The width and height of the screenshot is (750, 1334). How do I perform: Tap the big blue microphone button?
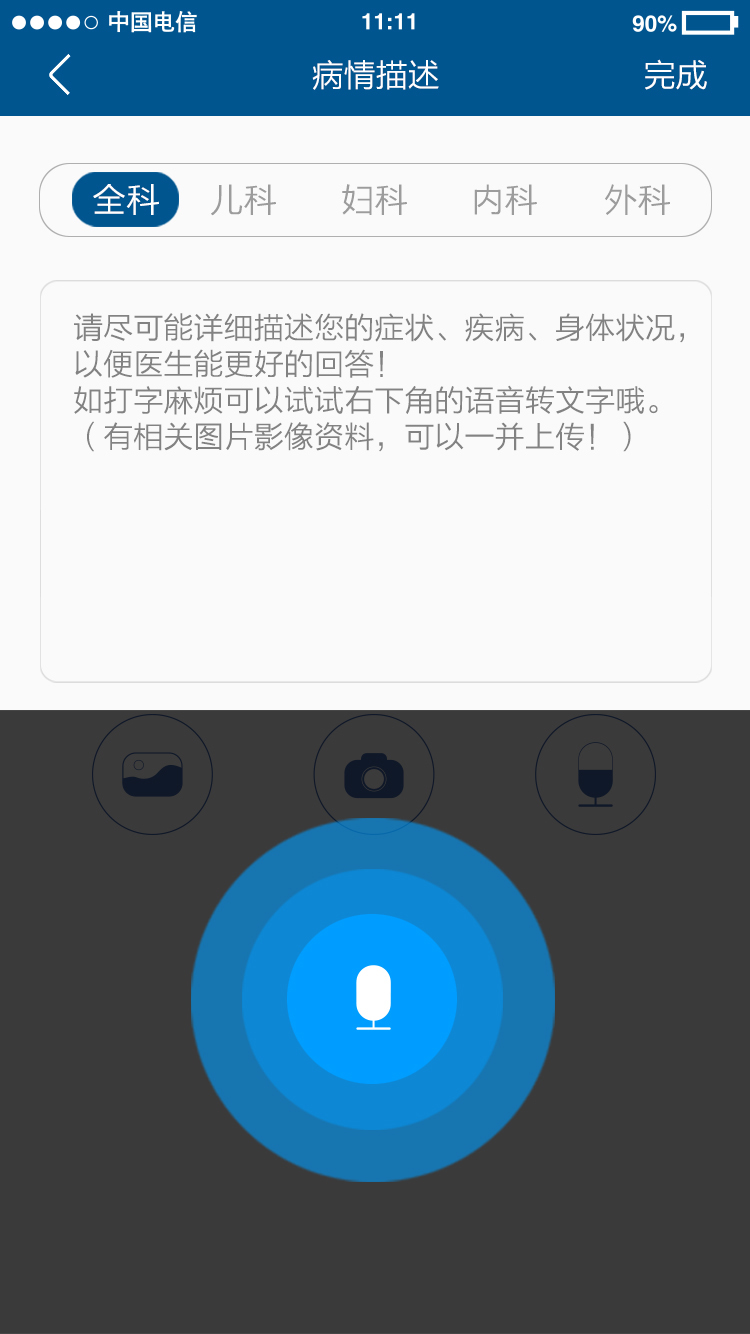(x=373, y=998)
